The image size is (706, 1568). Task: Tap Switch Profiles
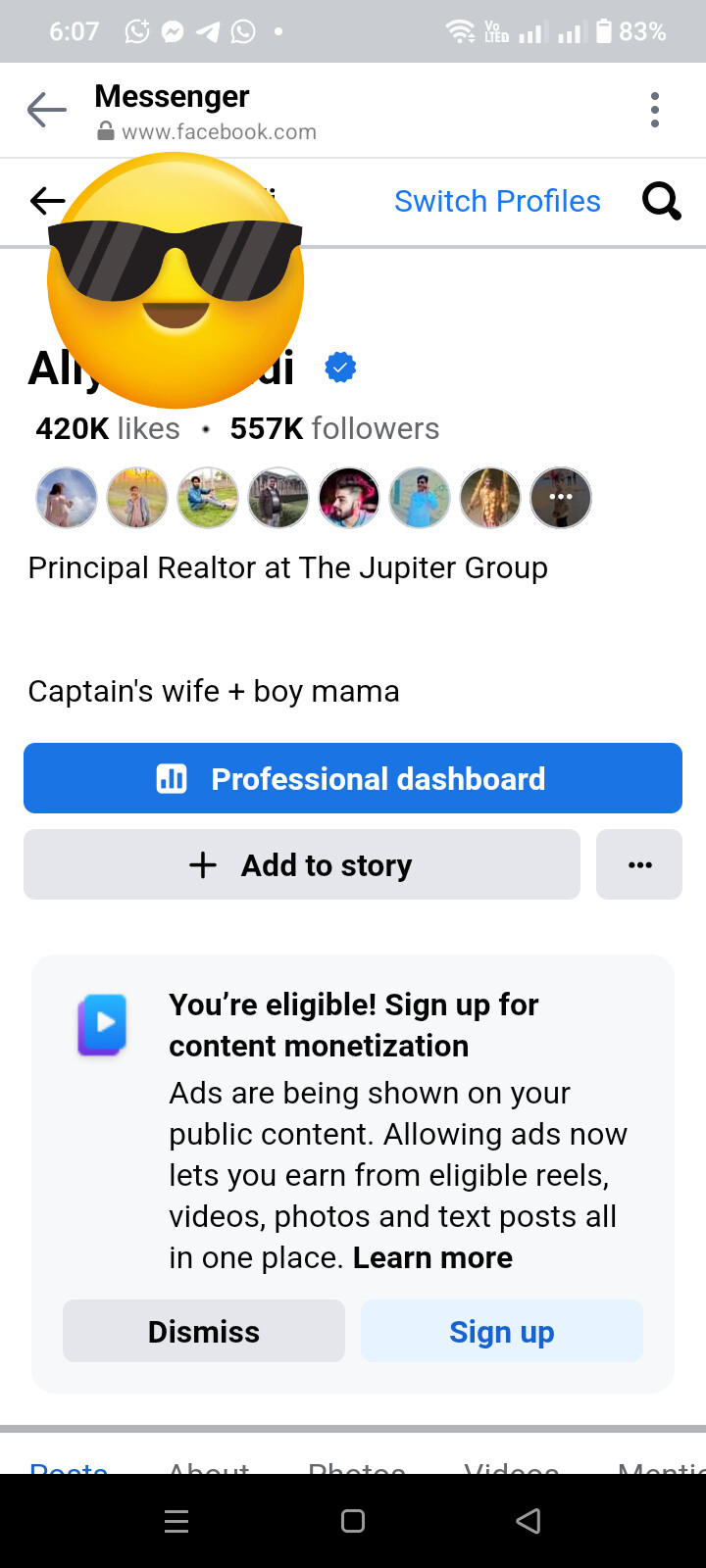pyautogui.click(x=497, y=201)
